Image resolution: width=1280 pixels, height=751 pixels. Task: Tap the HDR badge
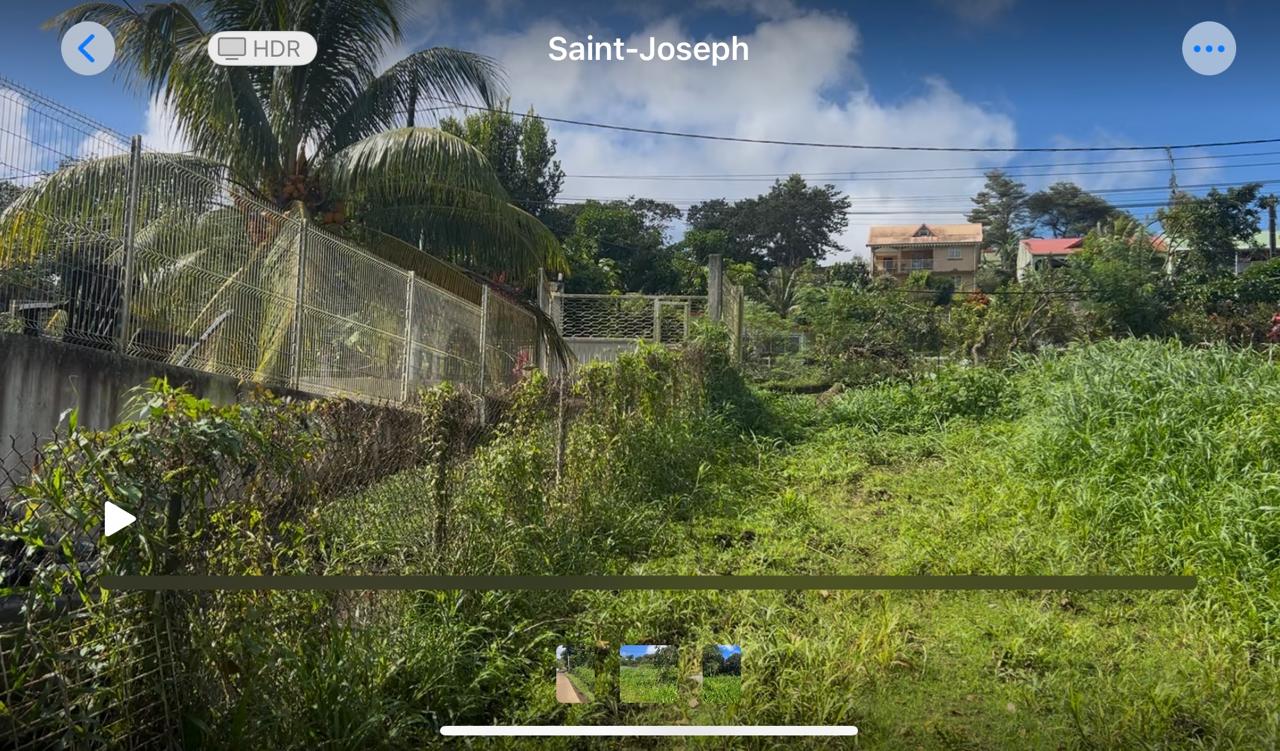click(262, 48)
